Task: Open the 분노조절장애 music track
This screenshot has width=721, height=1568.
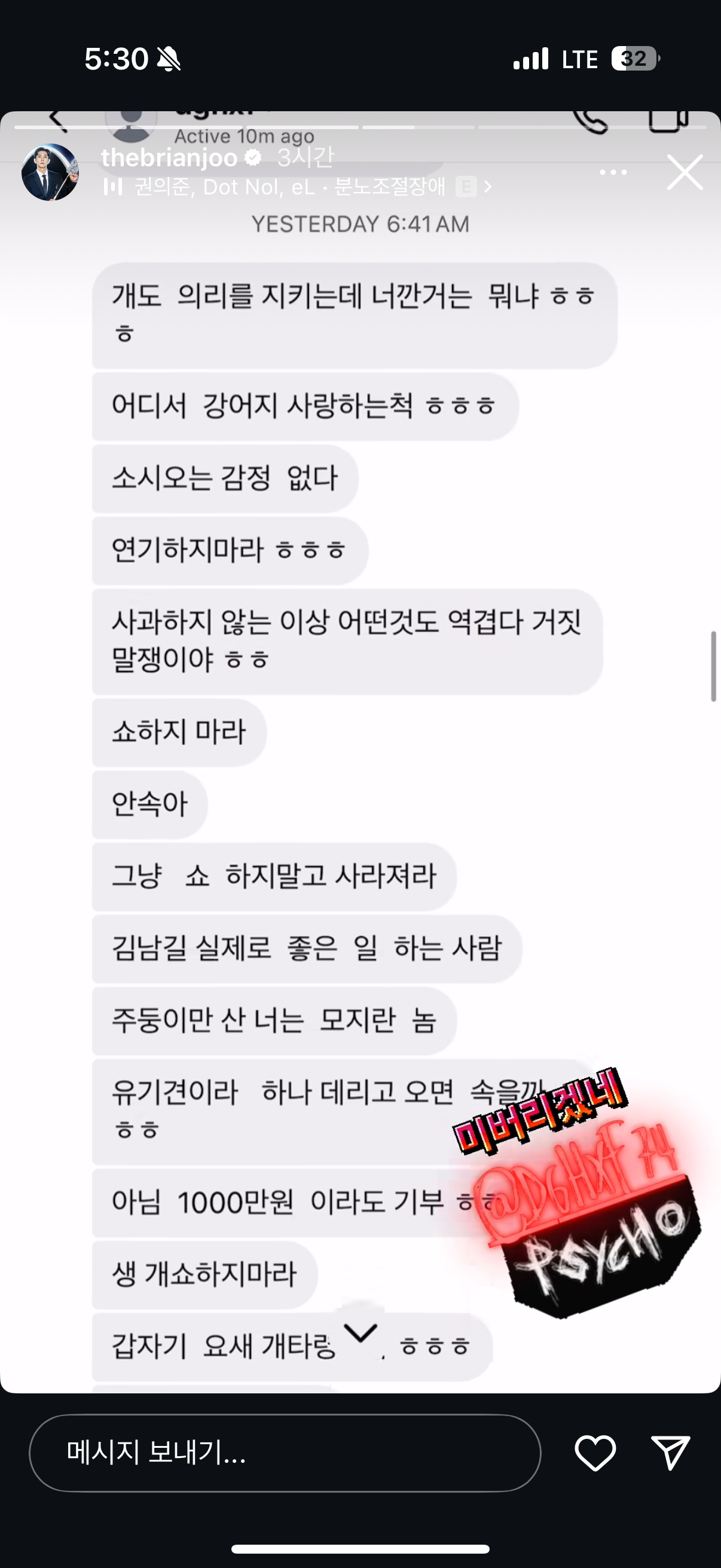Action: (x=298, y=187)
